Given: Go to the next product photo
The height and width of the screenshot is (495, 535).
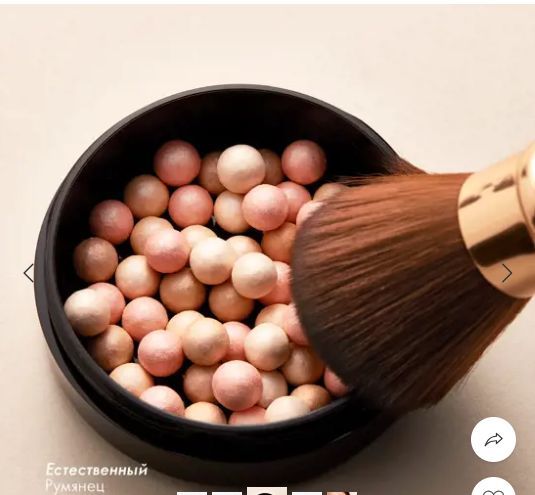Looking at the screenshot, I should point(507,273).
